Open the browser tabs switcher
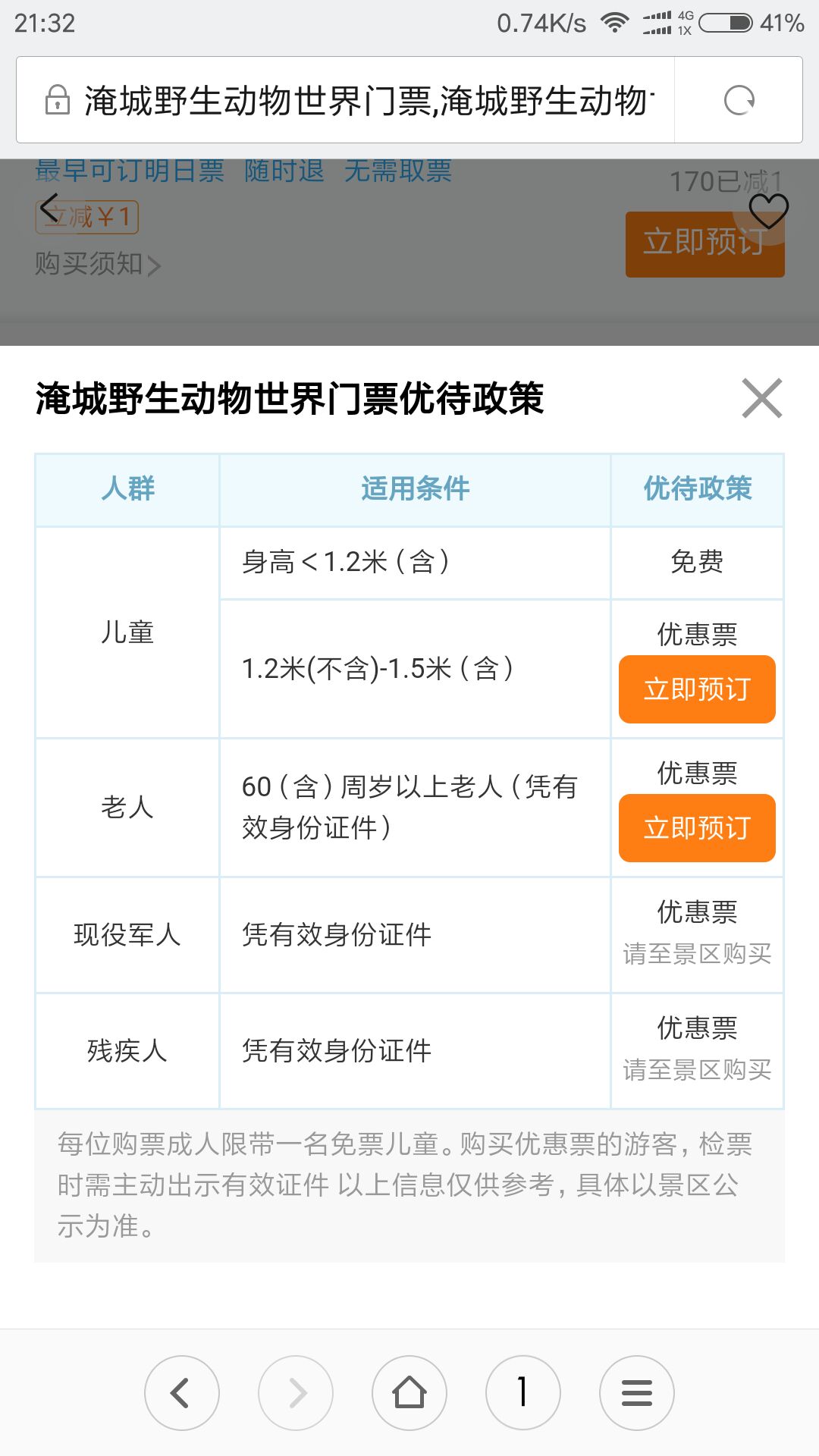The width and height of the screenshot is (819, 1456). click(x=523, y=1393)
